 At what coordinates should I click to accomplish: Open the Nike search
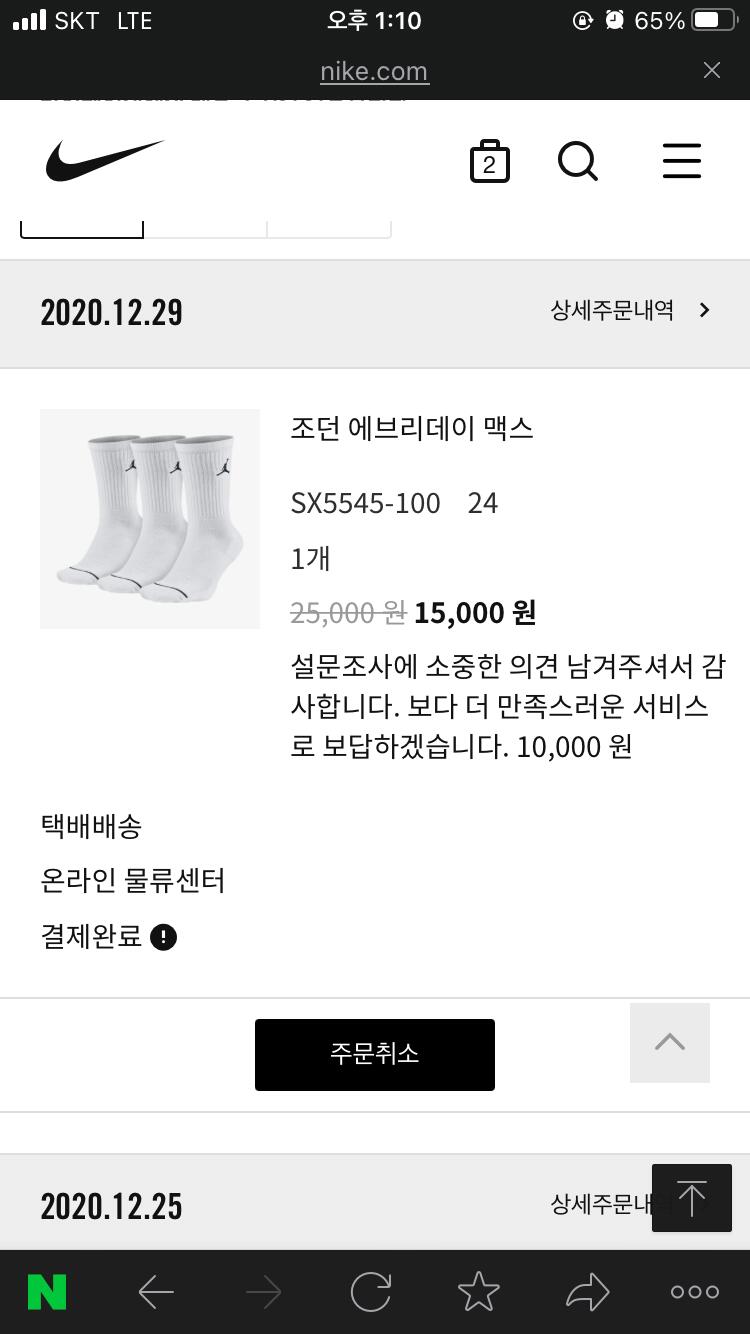(577, 161)
